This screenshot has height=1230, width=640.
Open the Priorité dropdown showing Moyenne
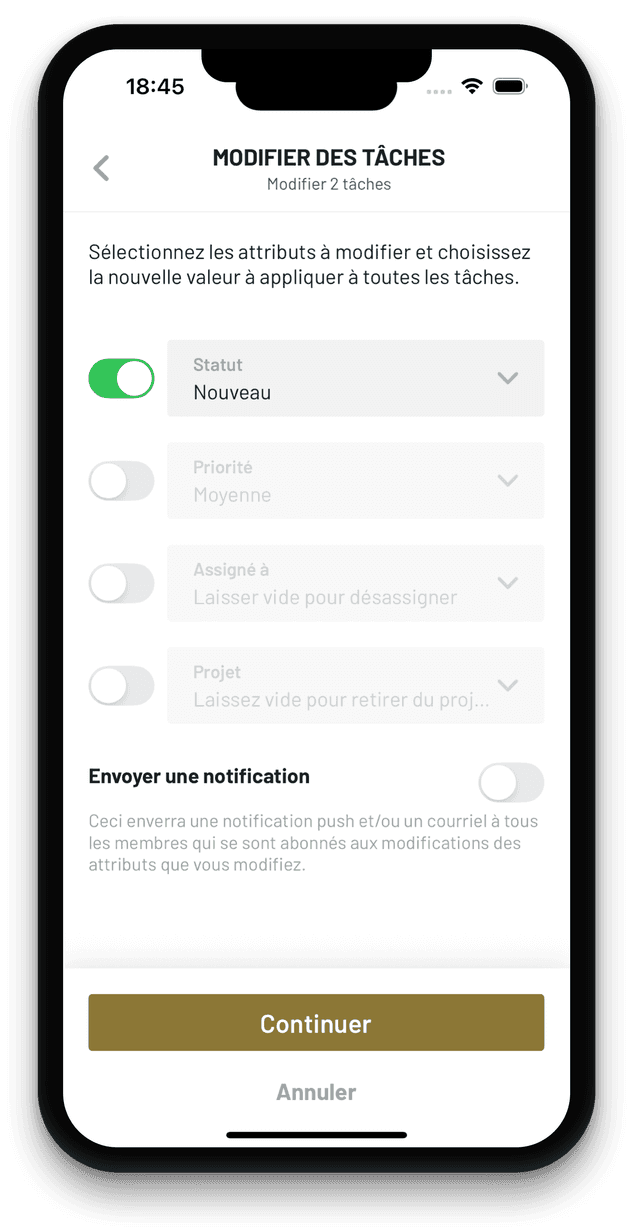(x=356, y=481)
